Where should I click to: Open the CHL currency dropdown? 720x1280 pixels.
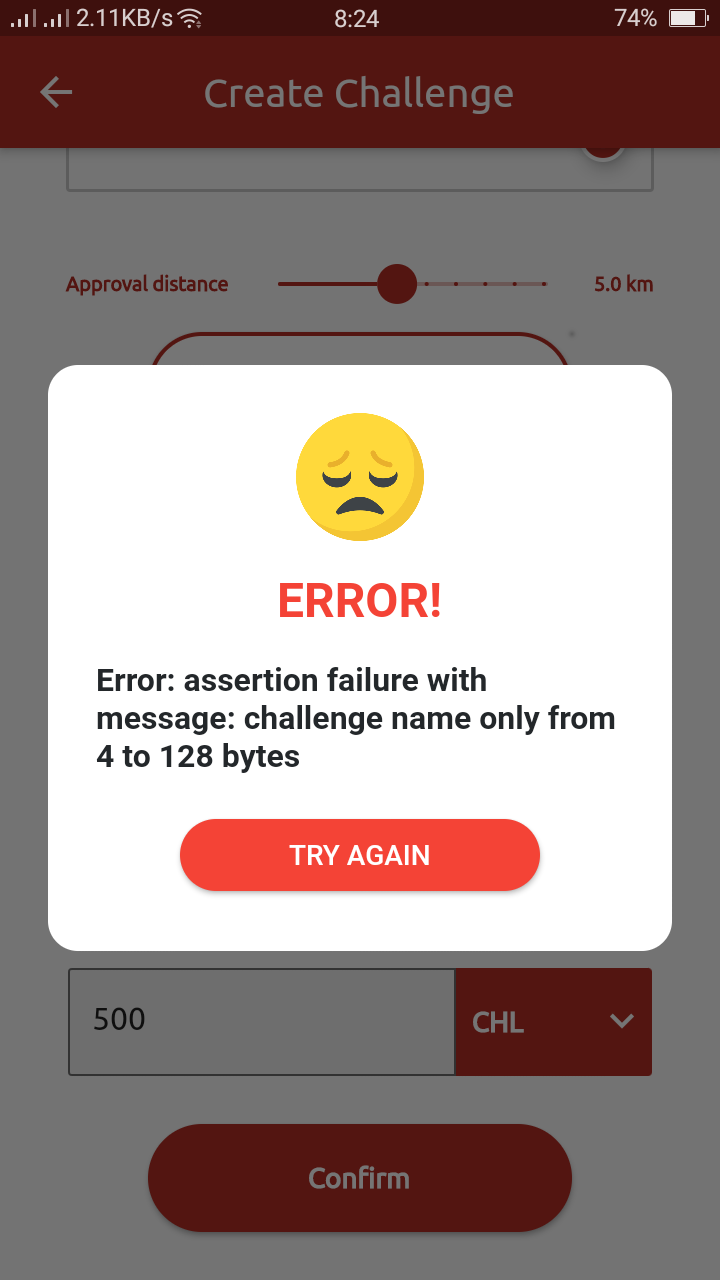point(553,1022)
